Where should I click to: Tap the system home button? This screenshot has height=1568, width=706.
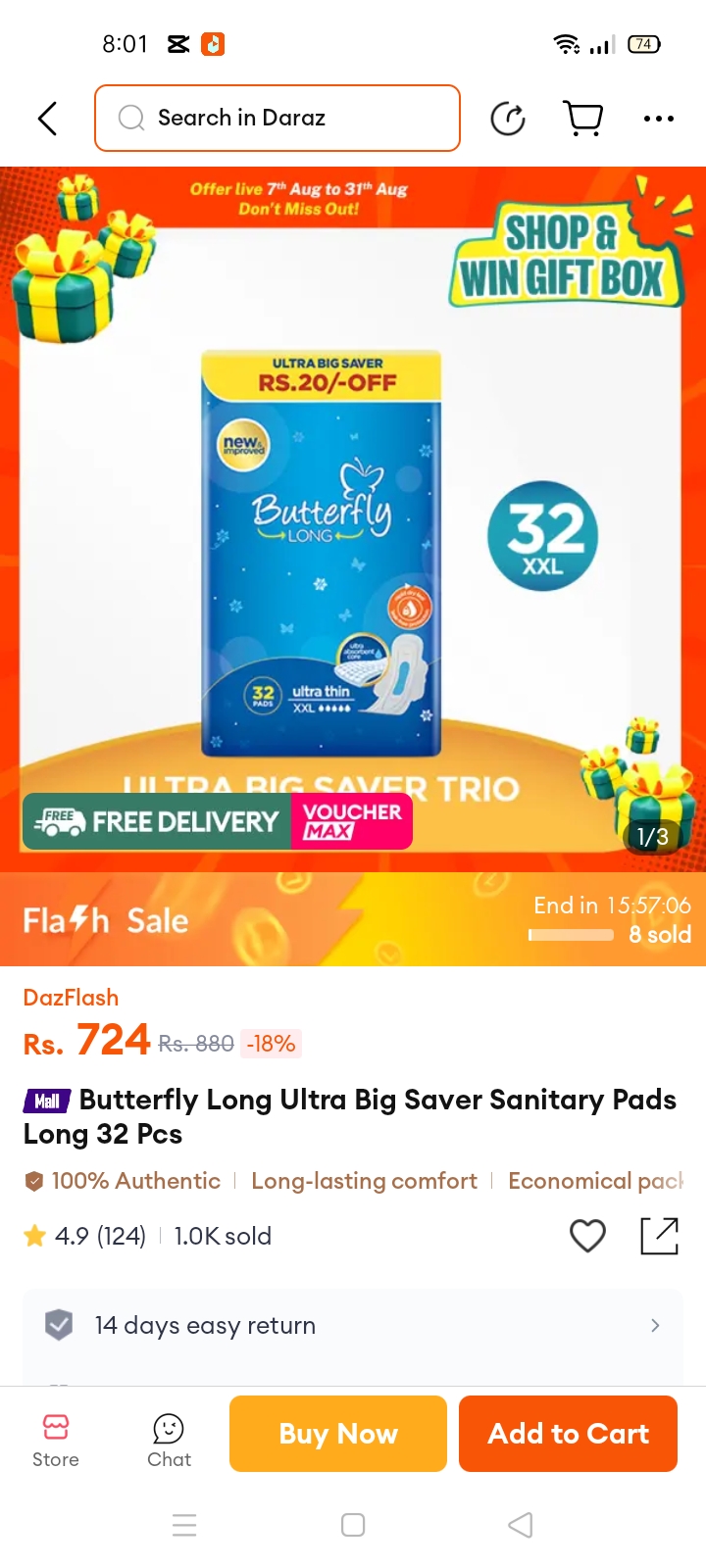coord(353,1525)
